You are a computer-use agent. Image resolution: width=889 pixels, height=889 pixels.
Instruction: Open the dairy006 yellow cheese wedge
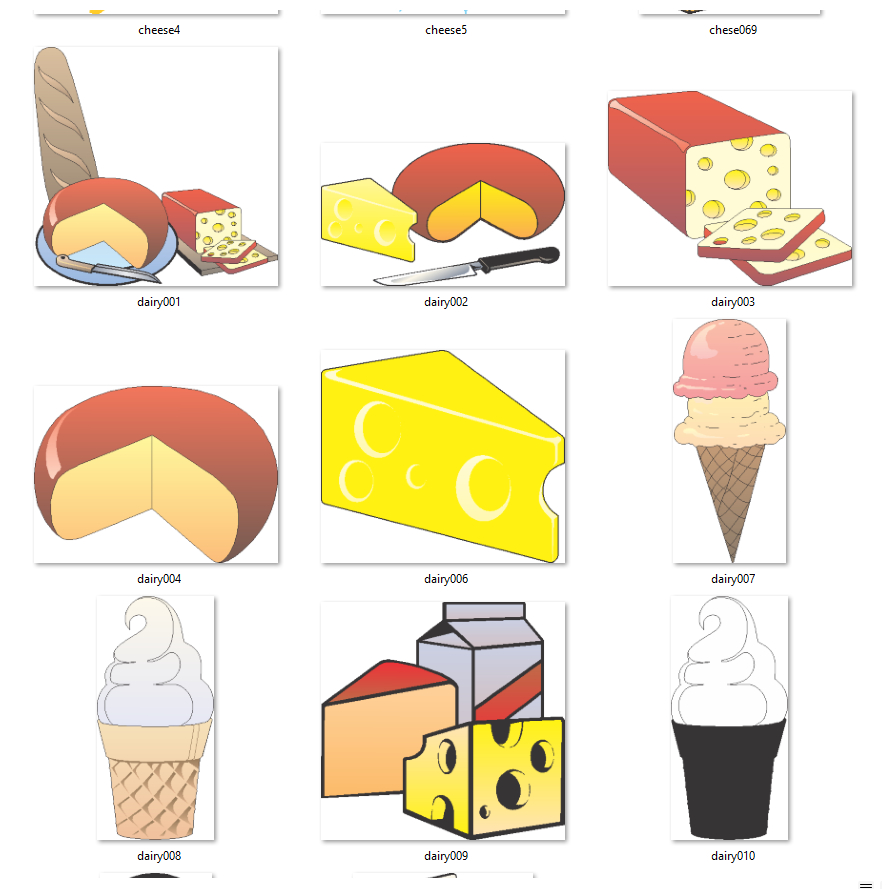click(x=443, y=456)
